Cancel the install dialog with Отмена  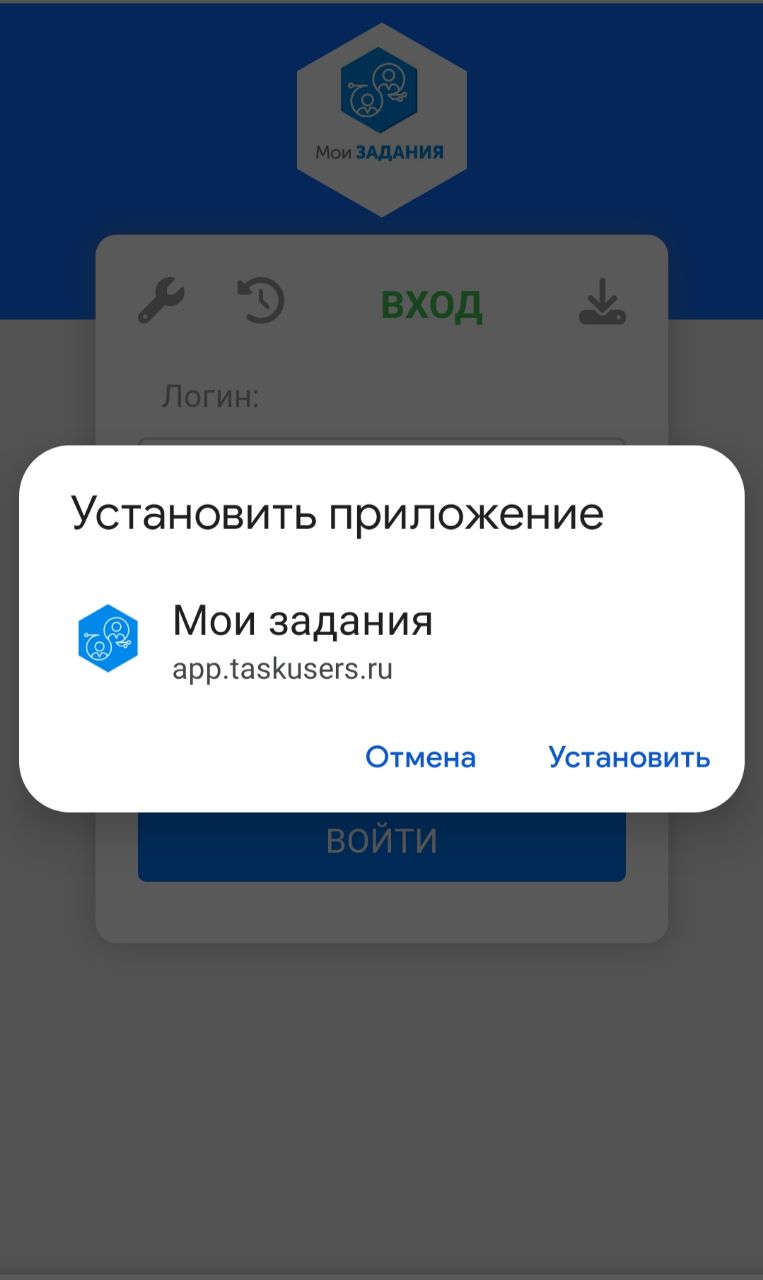[x=420, y=757]
